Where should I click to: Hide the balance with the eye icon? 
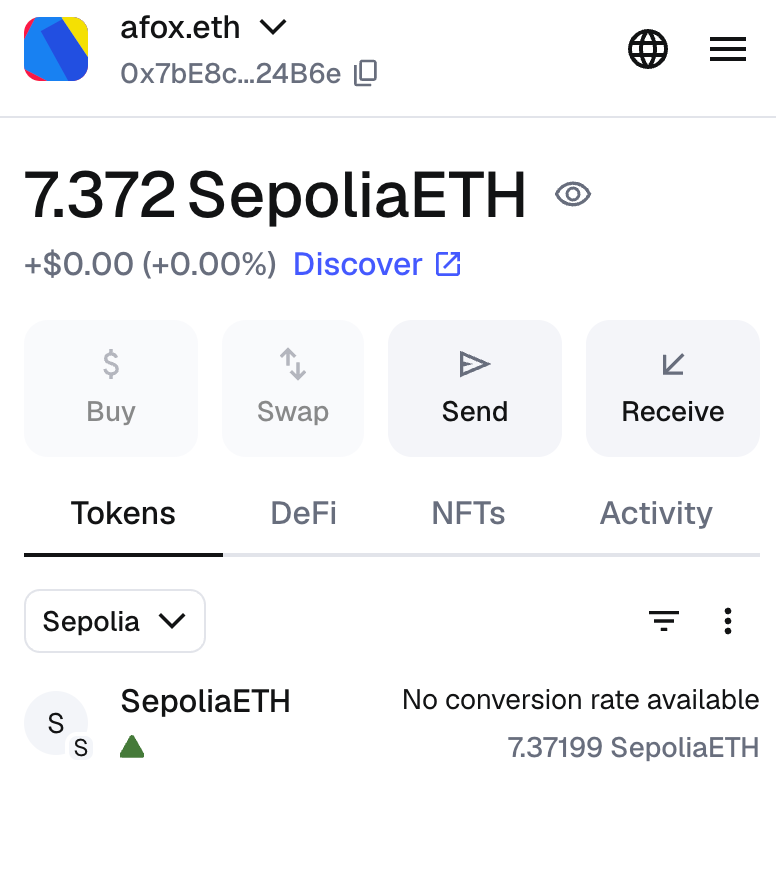[x=573, y=194]
